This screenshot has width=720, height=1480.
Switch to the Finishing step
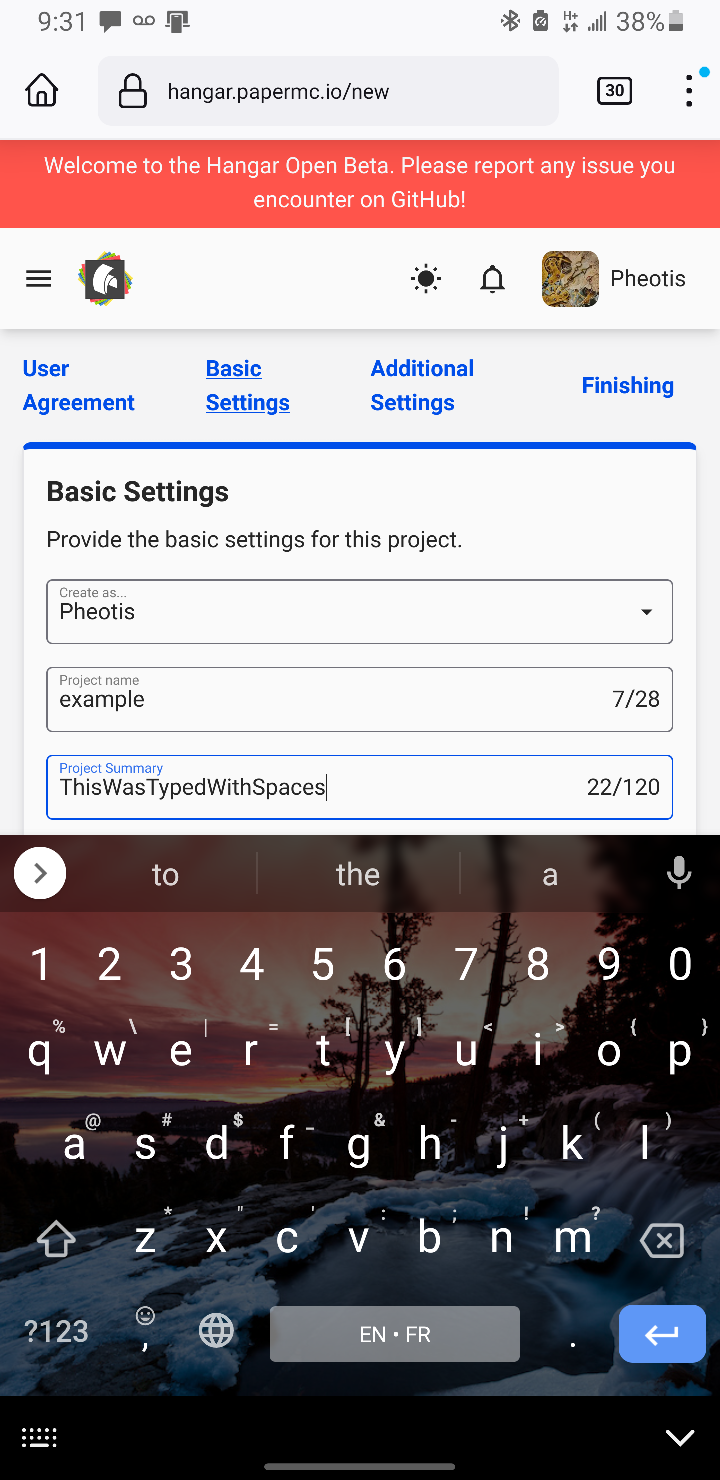coord(627,385)
